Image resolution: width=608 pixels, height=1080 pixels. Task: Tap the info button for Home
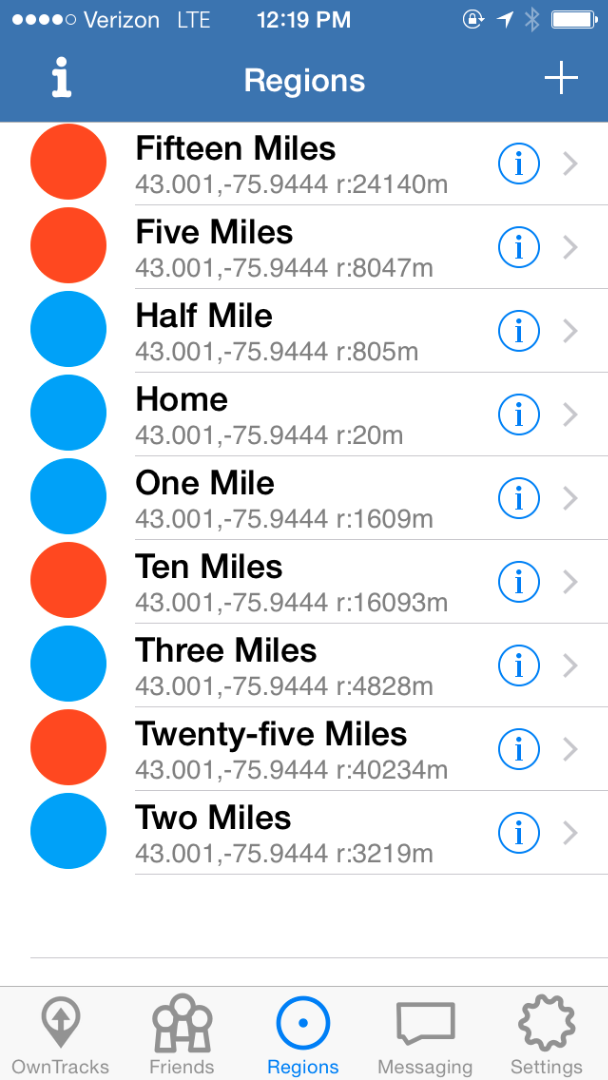518,414
